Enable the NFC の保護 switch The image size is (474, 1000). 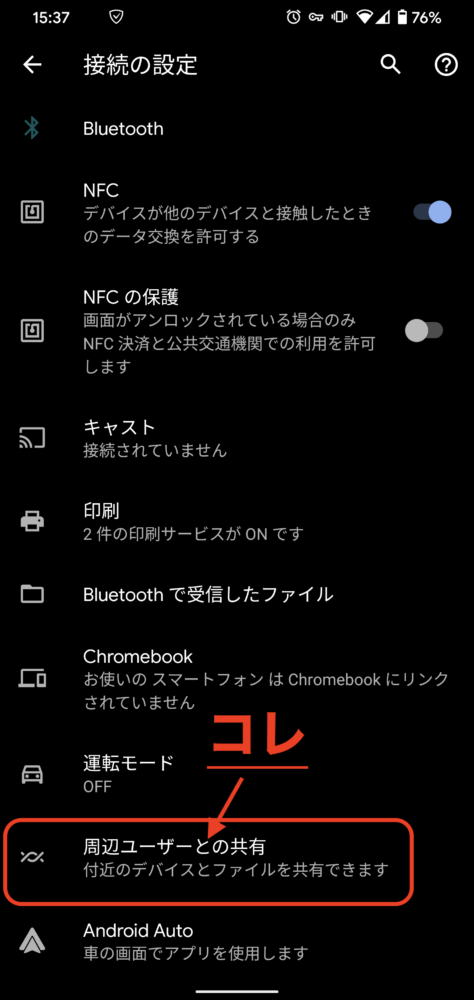[x=424, y=330]
